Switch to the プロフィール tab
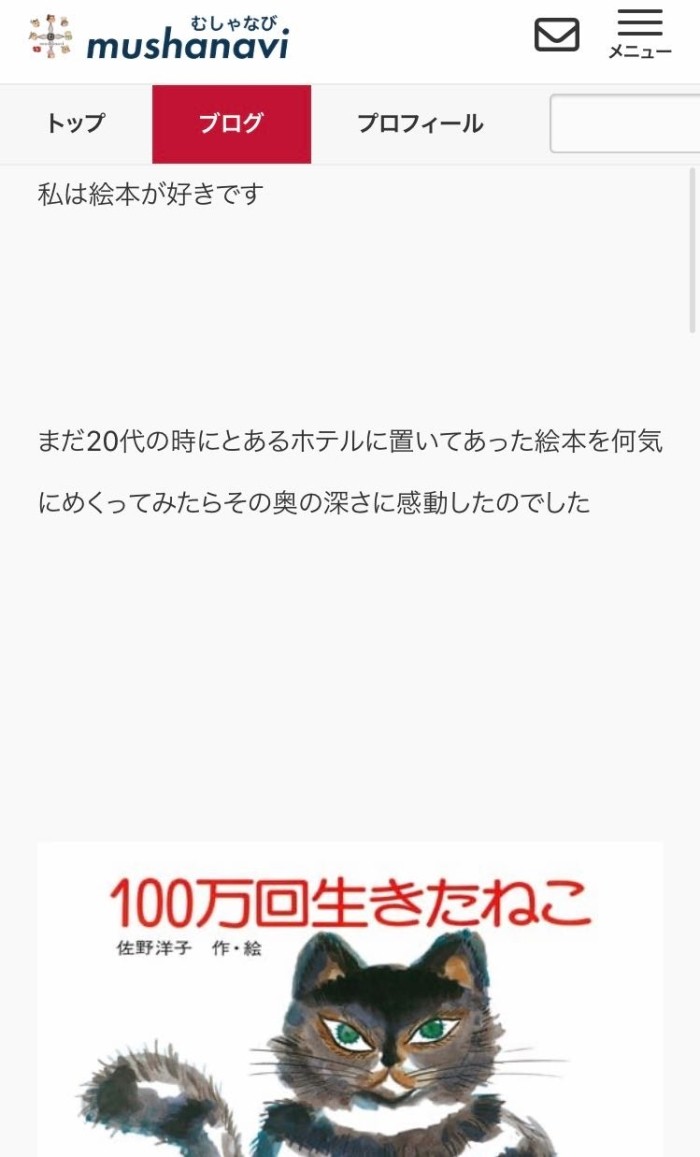700x1157 pixels. pyautogui.click(x=420, y=124)
